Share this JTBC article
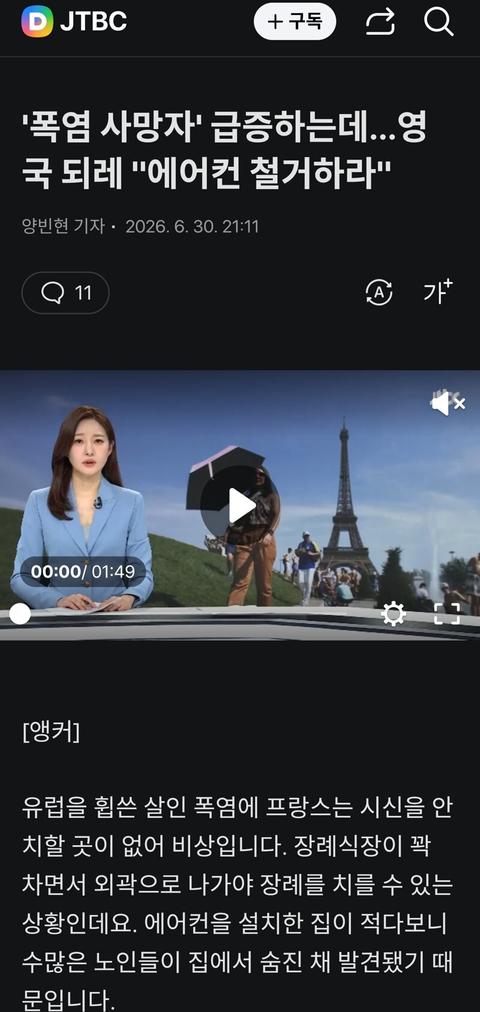 [x=380, y=23]
